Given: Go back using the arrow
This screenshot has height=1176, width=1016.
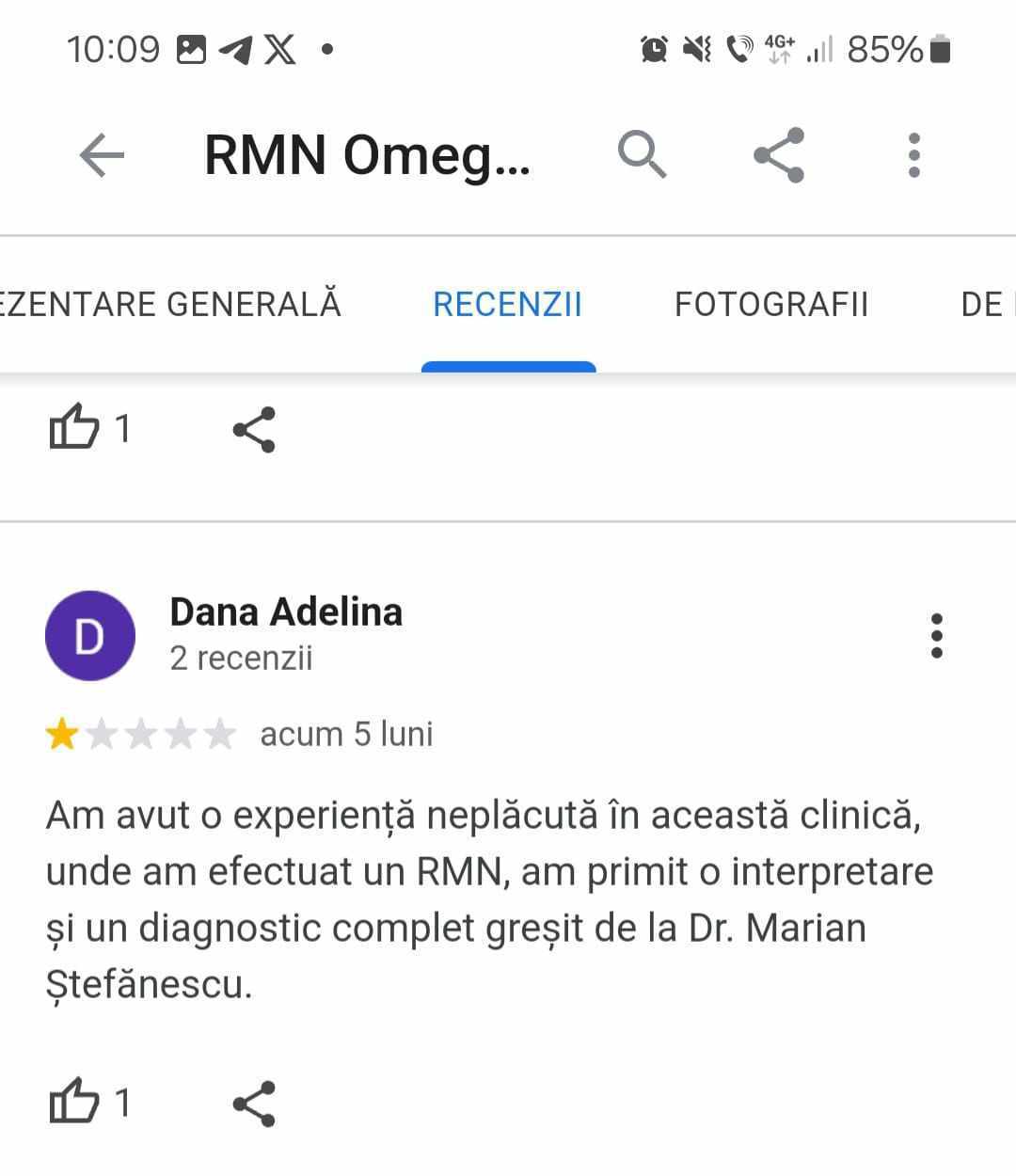Looking at the screenshot, I should 102,155.
